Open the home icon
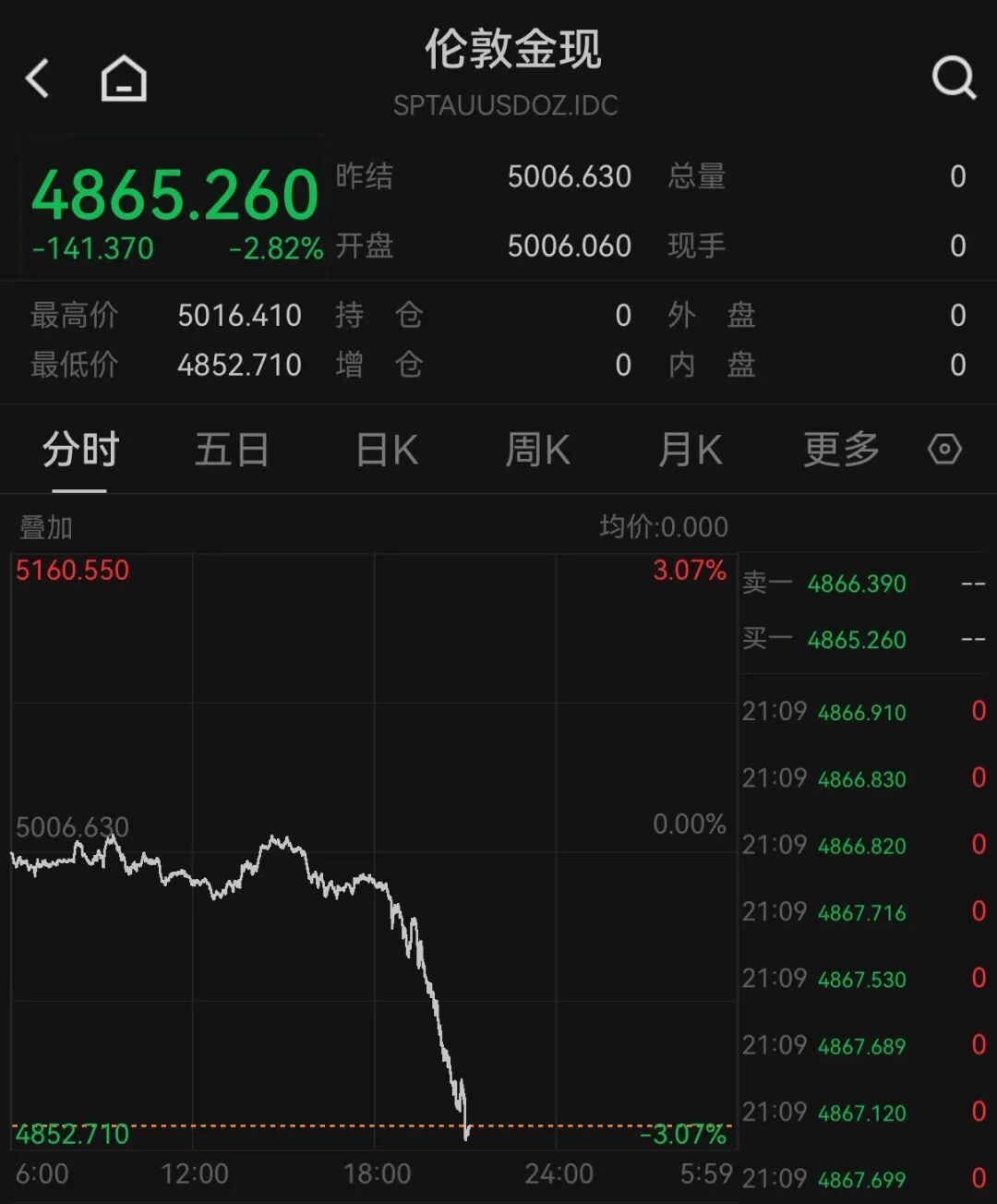Screen dimensions: 997x1204 (124, 79)
